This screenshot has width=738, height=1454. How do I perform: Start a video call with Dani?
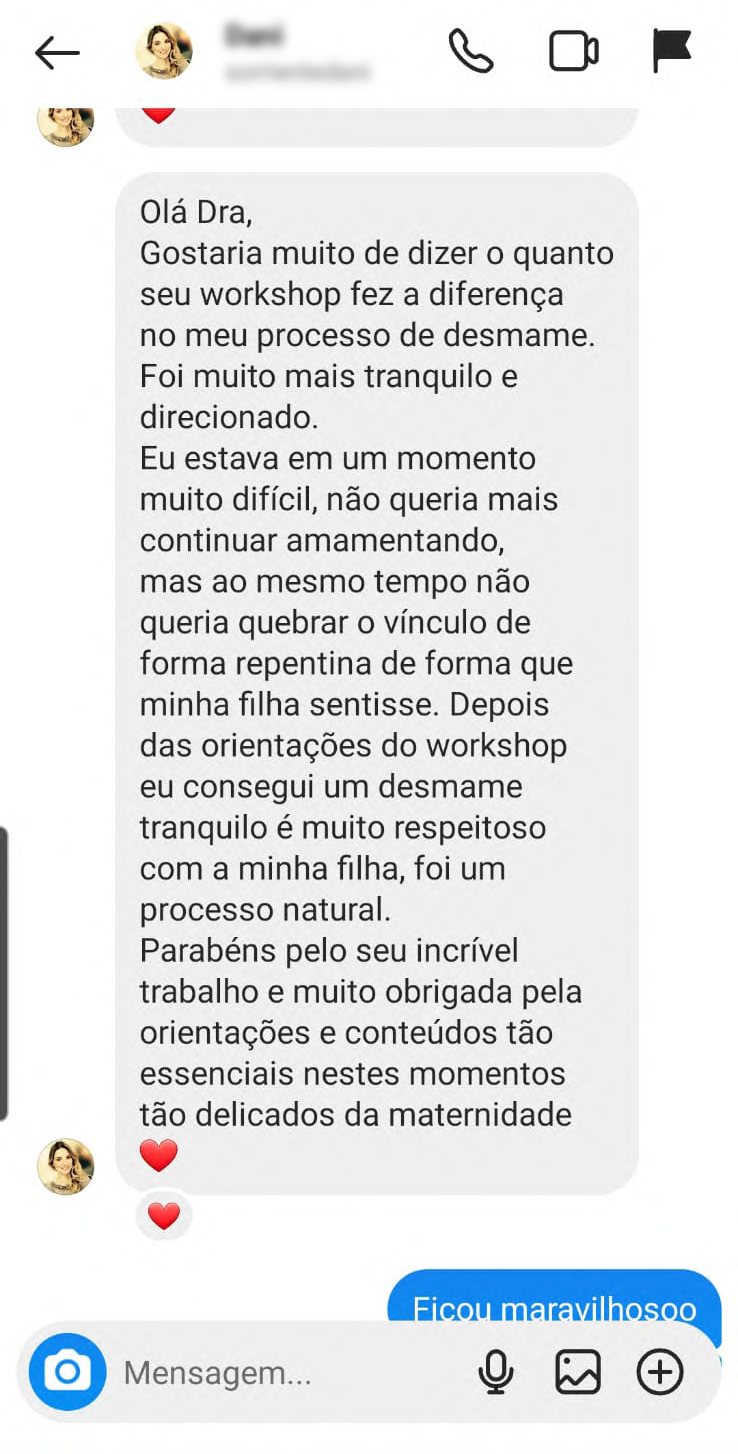[x=573, y=52]
